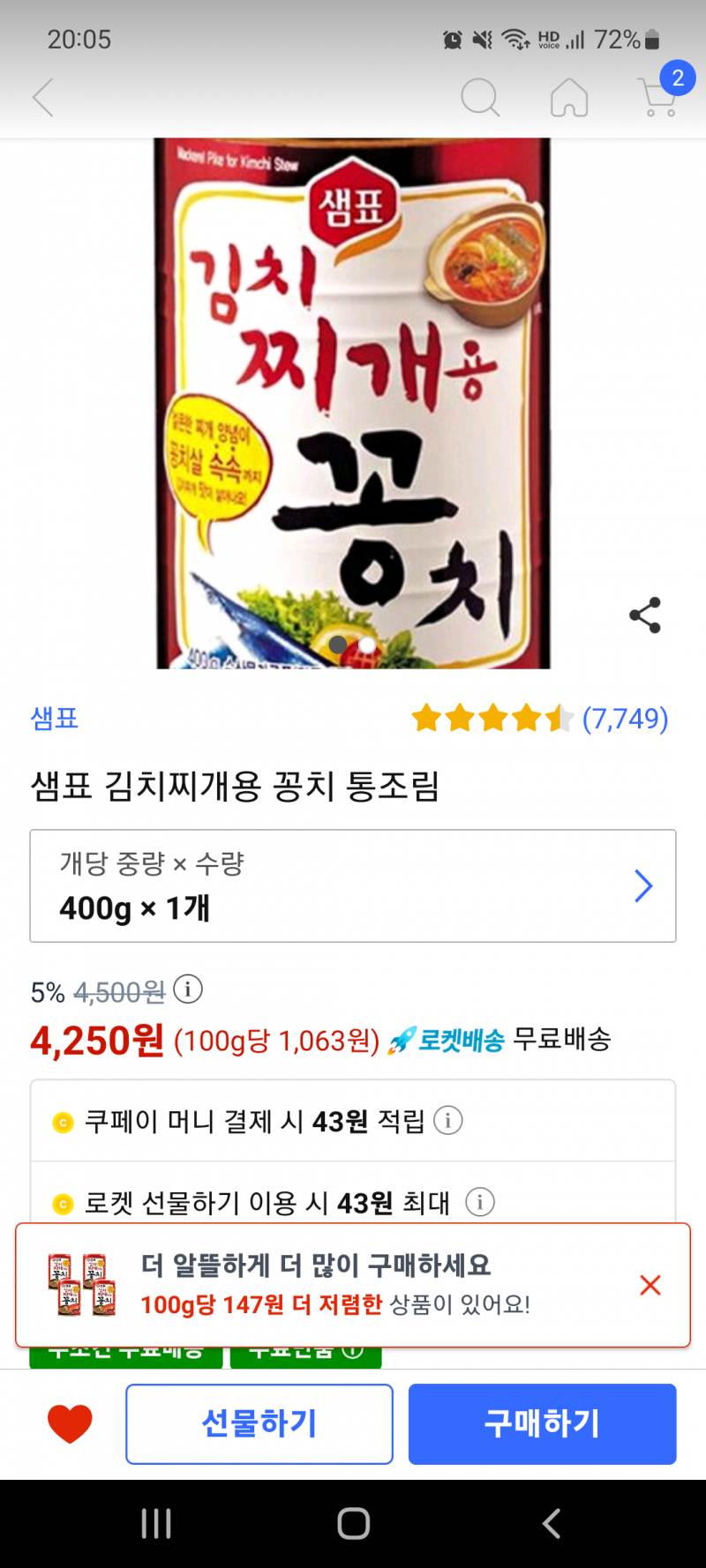Open the 샘표 brand link

click(x=55, y=718)
